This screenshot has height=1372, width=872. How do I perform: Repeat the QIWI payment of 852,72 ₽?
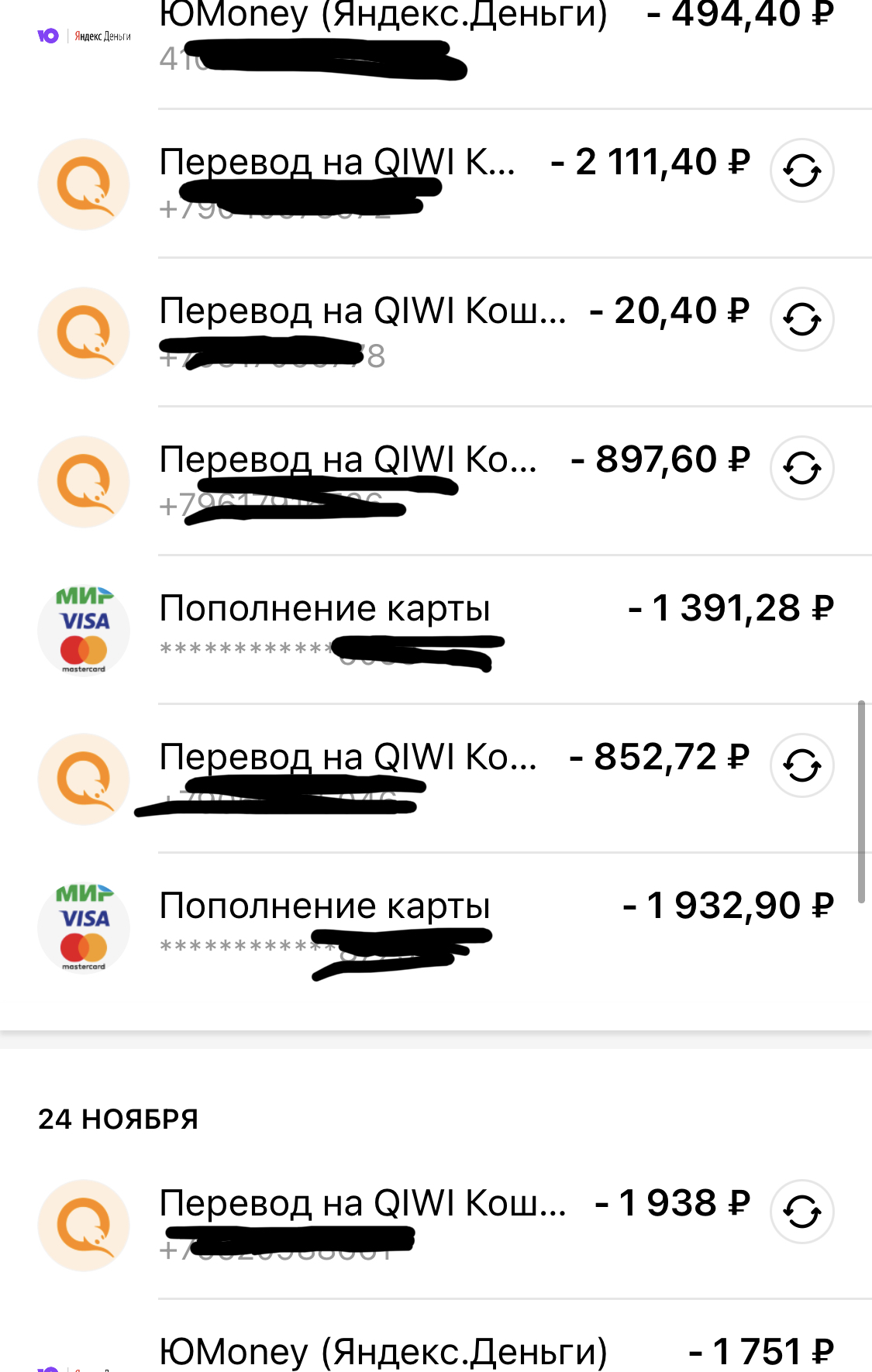point(801,765)
